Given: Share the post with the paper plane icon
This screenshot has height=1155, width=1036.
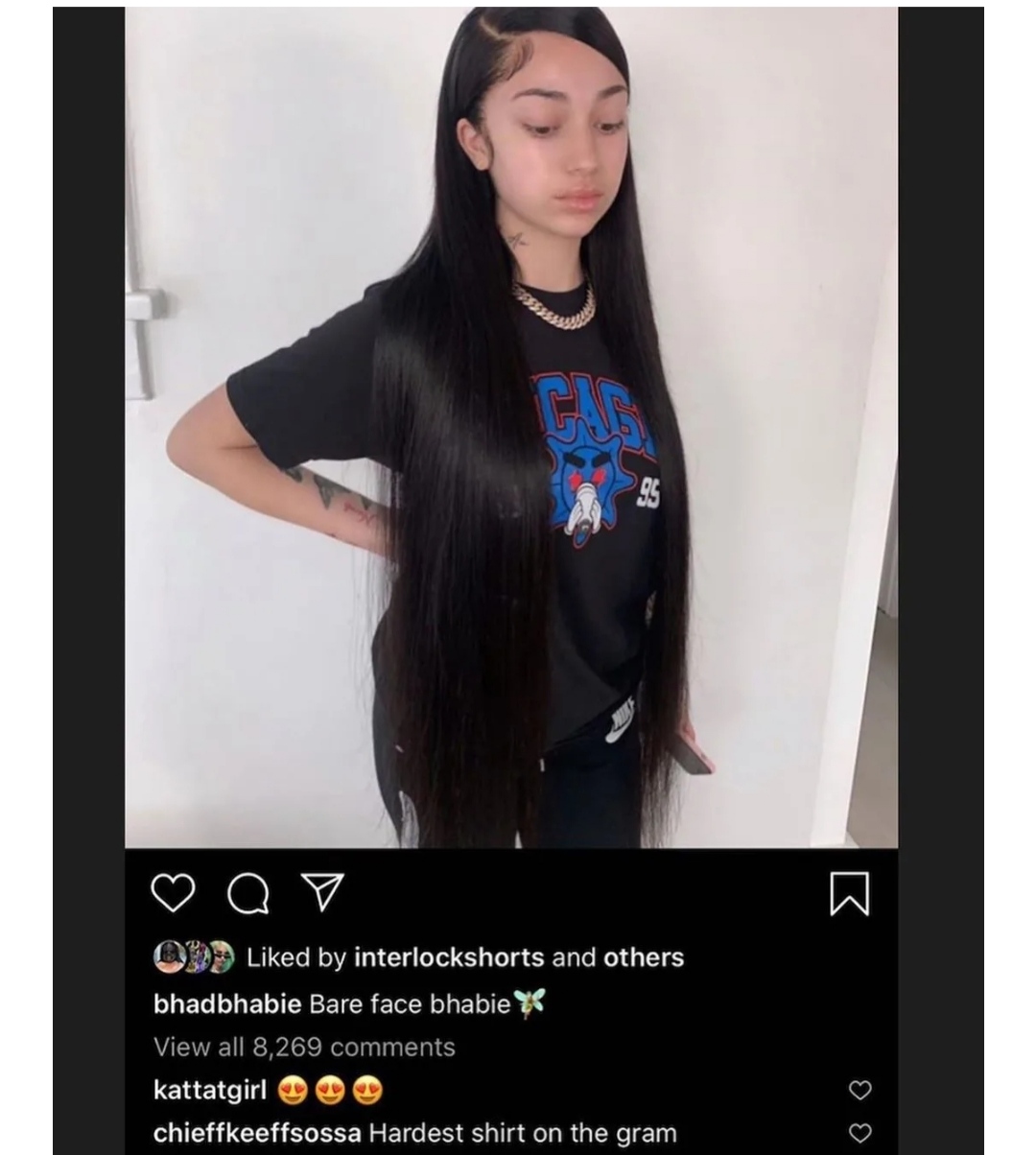Looking at the screenshot, I should coord(321,892).
